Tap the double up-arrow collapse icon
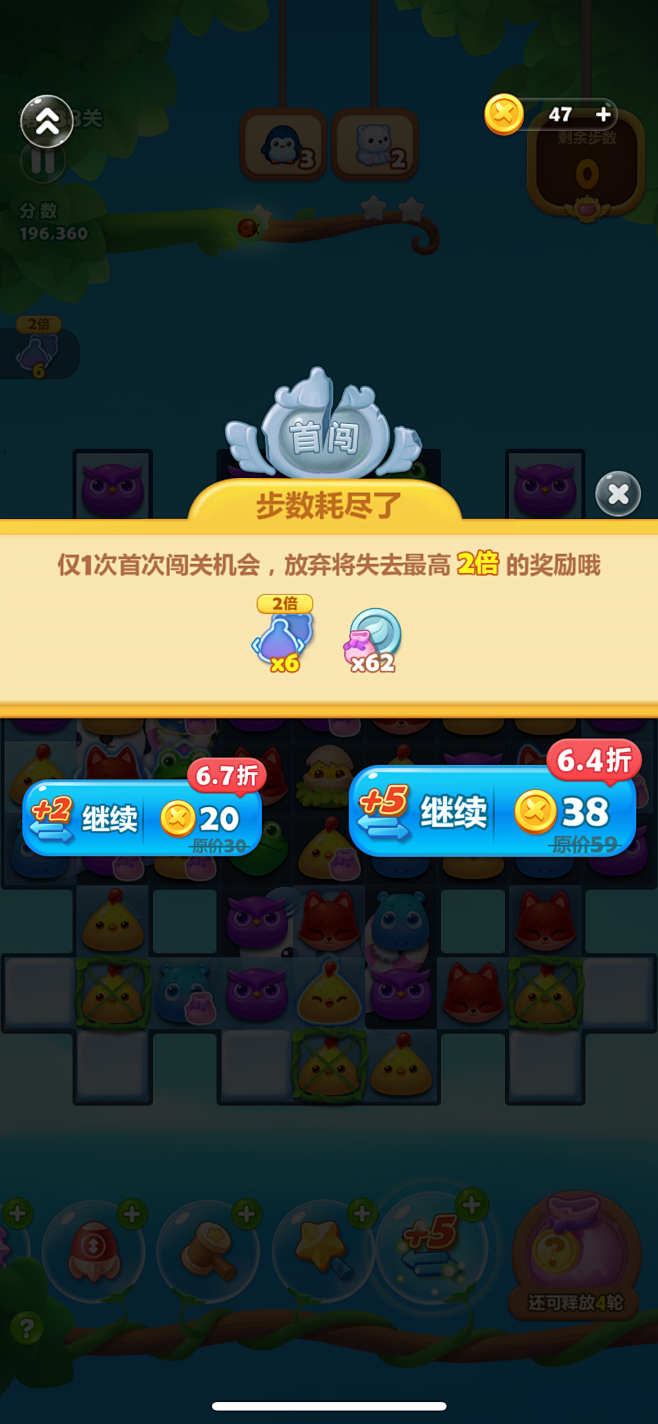 (x=46, y=121)
